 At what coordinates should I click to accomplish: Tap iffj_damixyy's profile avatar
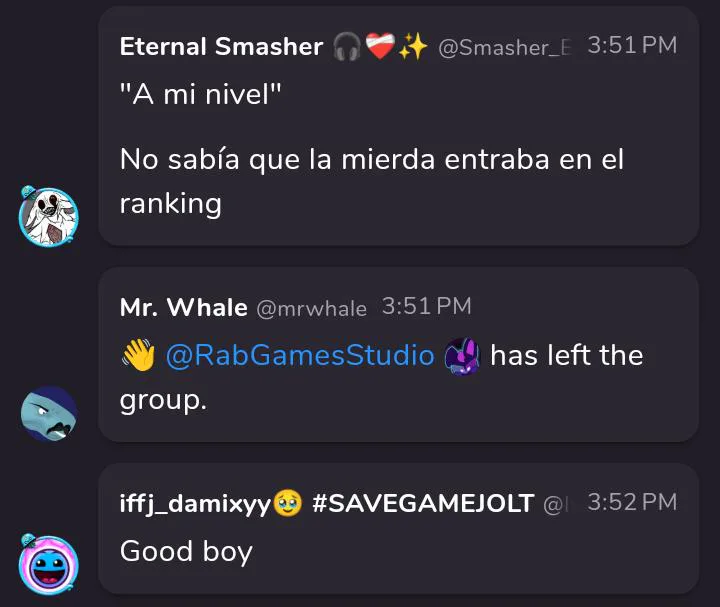48,564
